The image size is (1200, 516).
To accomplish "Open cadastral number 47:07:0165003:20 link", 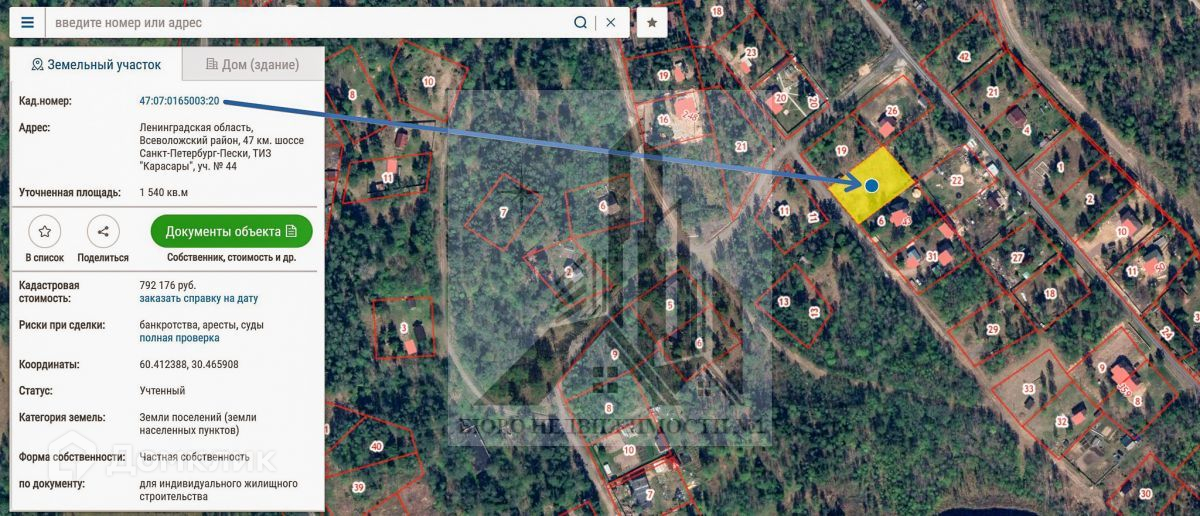I will [x=179, y=101].
